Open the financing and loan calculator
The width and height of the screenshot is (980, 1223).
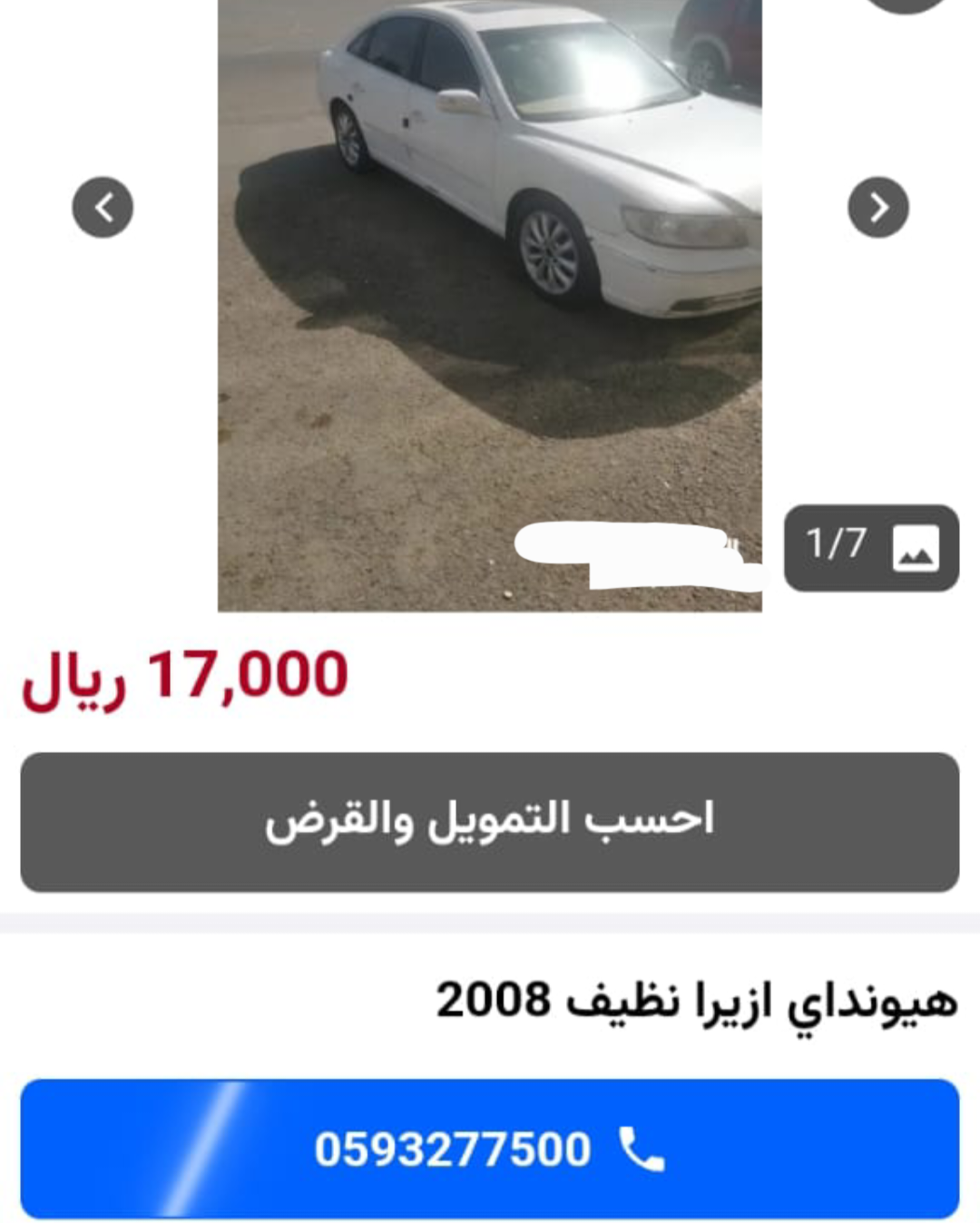[x=490, y=821]
